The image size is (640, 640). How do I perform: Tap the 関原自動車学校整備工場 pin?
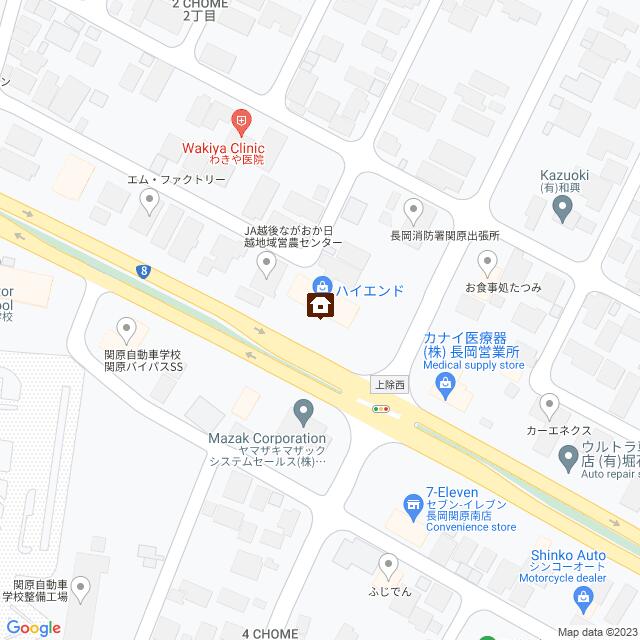(82, 588)
